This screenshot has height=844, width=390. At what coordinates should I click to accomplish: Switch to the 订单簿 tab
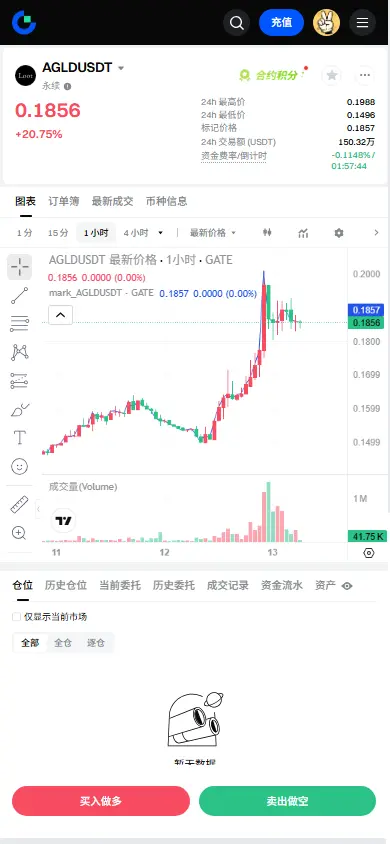pyautogui.click(x=63, y=201)
